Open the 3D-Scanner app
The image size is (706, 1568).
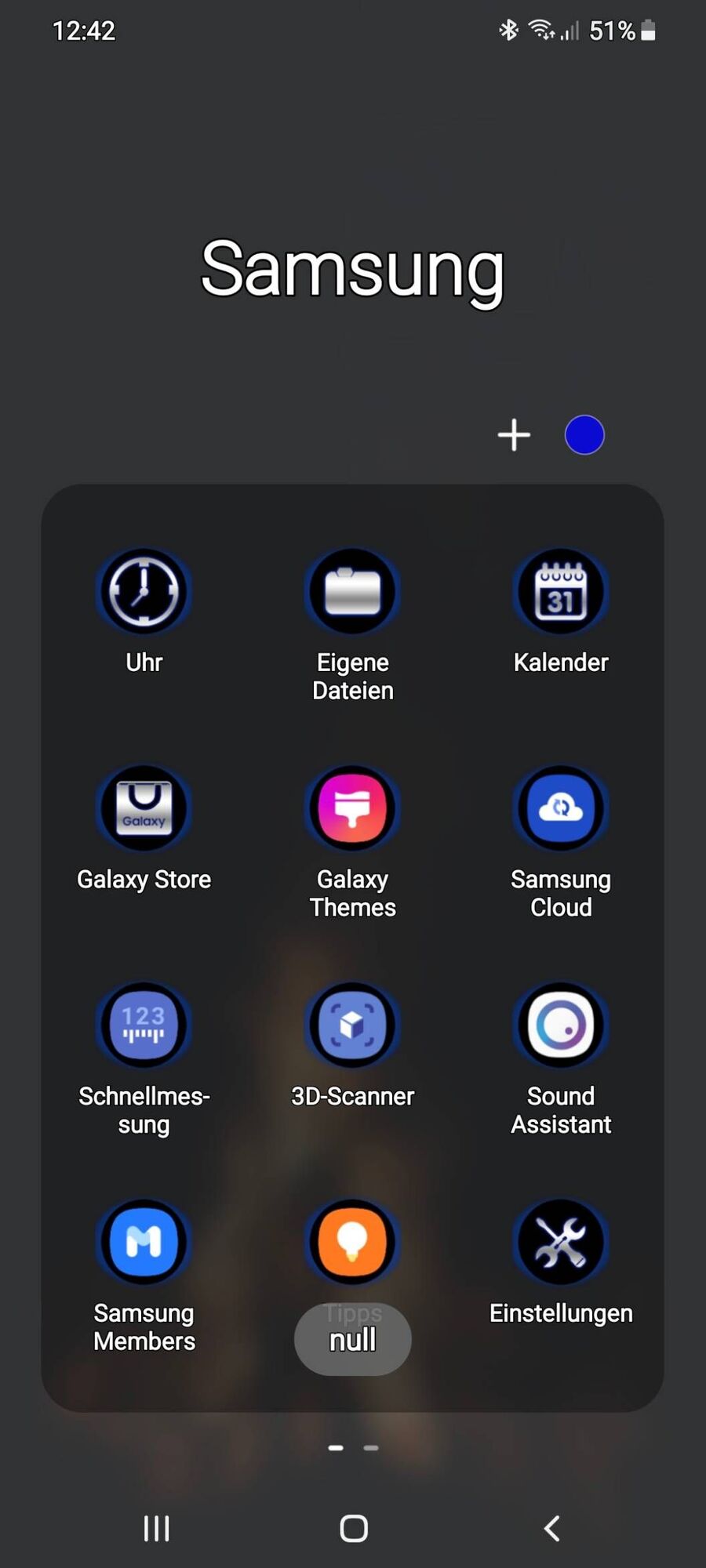click(x=352, y=1025)
